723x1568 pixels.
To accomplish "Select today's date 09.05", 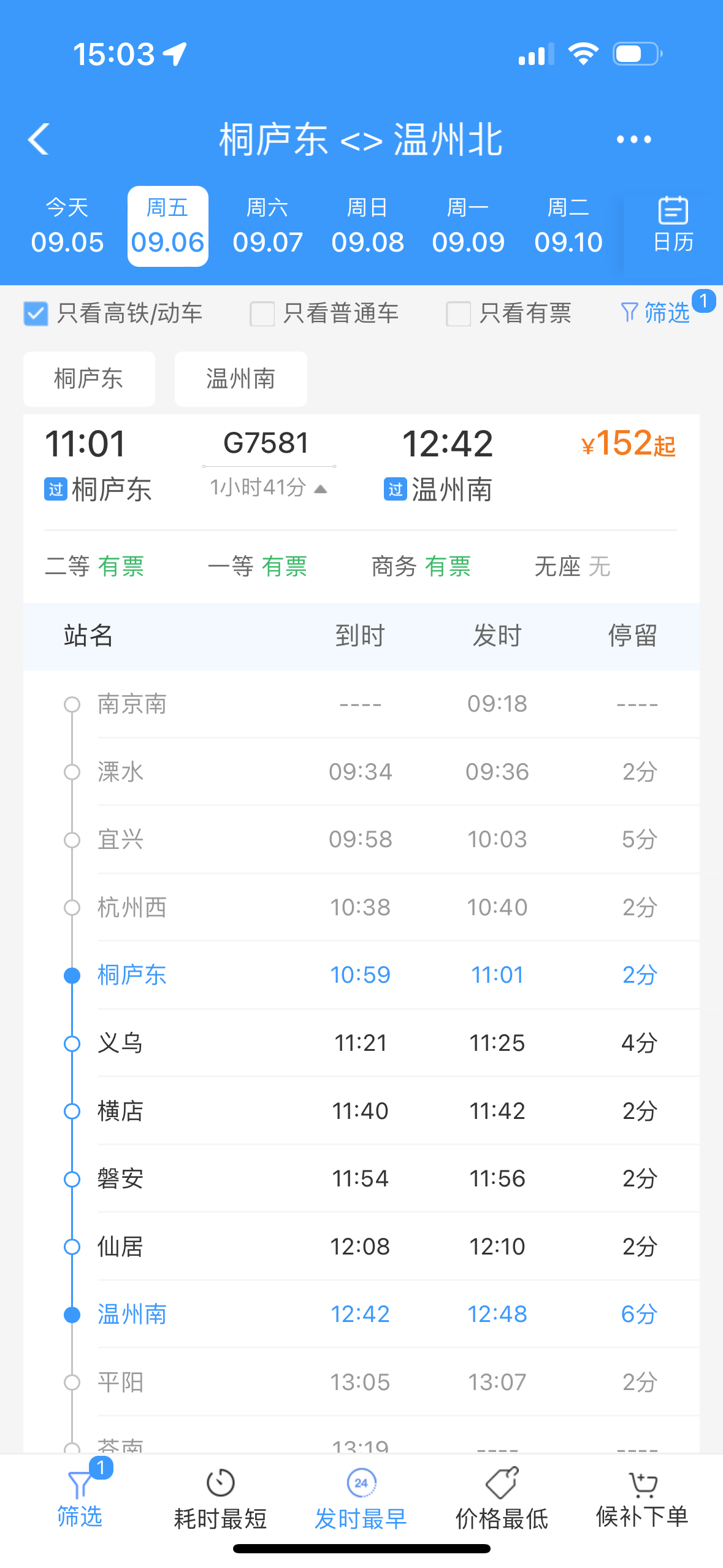I will [x=67, y=226].
